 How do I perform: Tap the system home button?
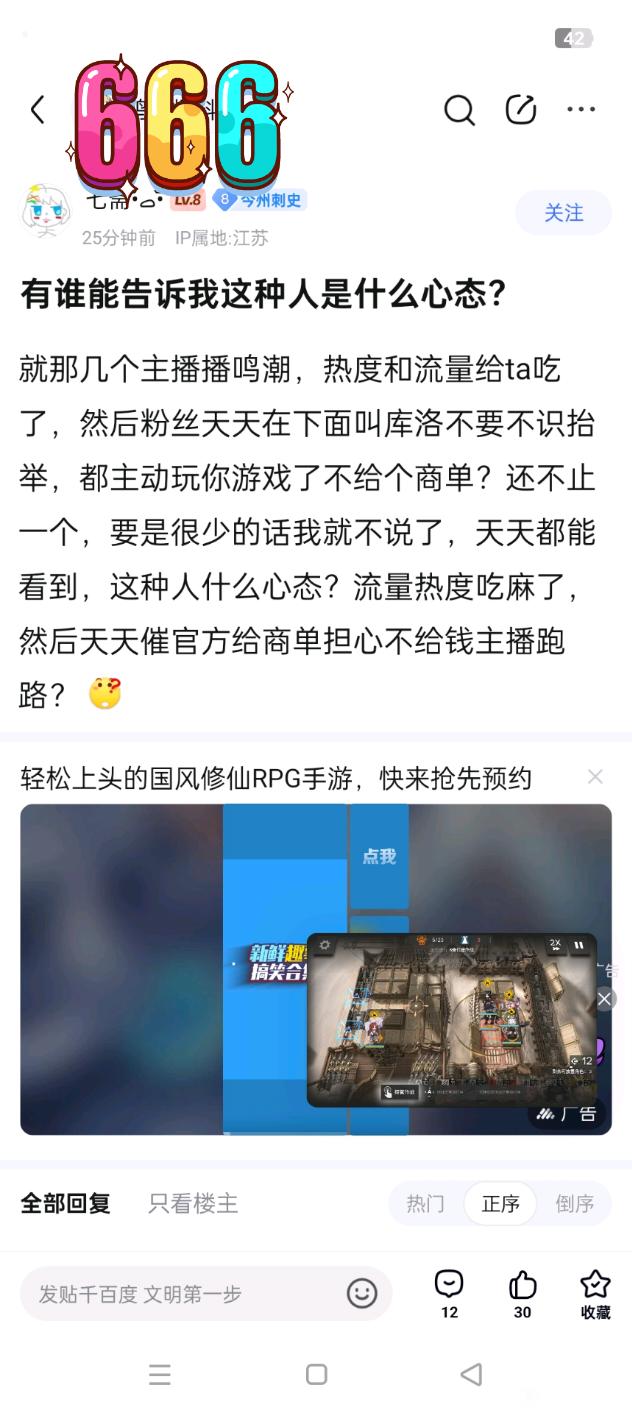click(316, 1374)
